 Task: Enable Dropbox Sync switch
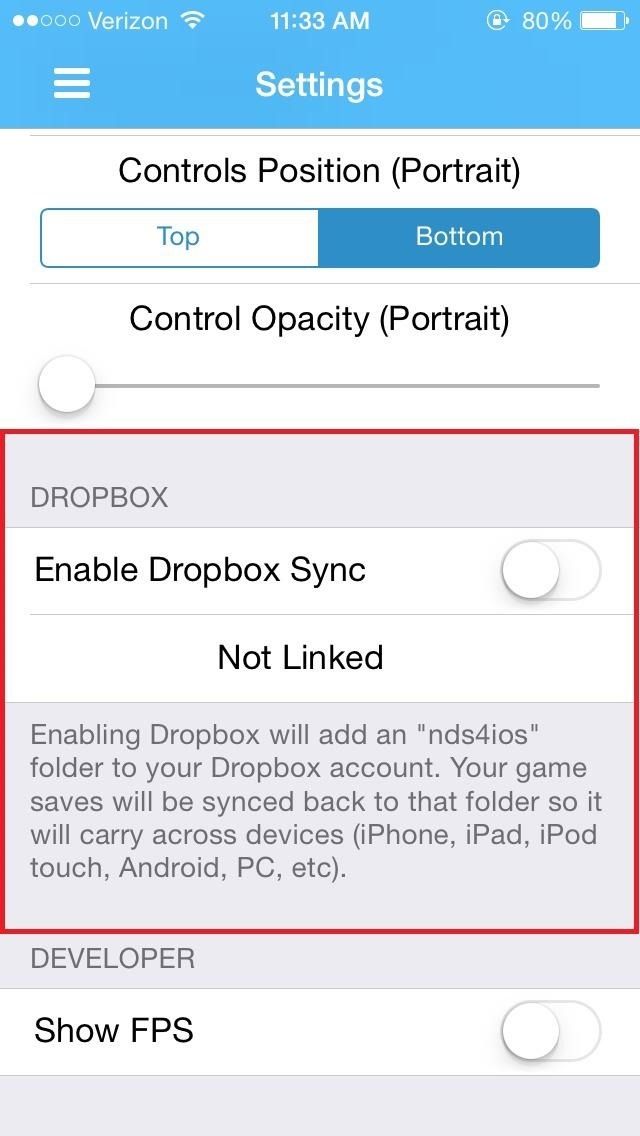[x=550, y=571]
